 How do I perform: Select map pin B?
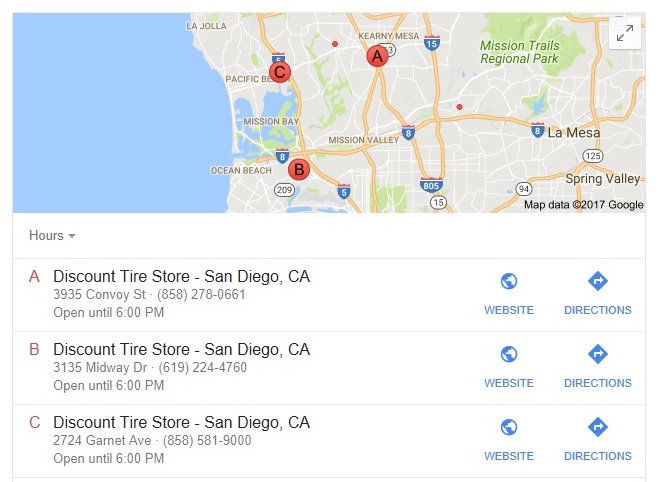(x=298, y=169)
